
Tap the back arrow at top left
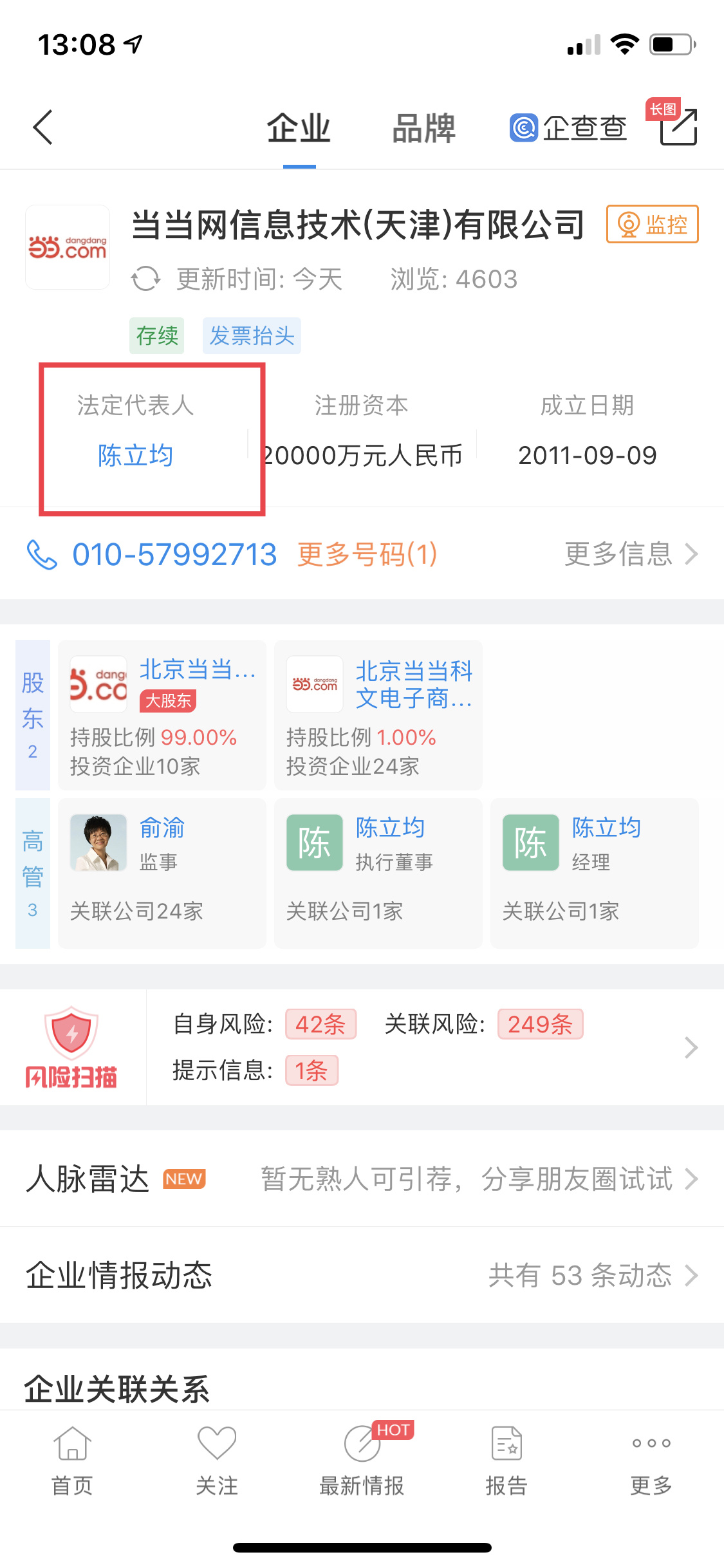tap(42, 126)
